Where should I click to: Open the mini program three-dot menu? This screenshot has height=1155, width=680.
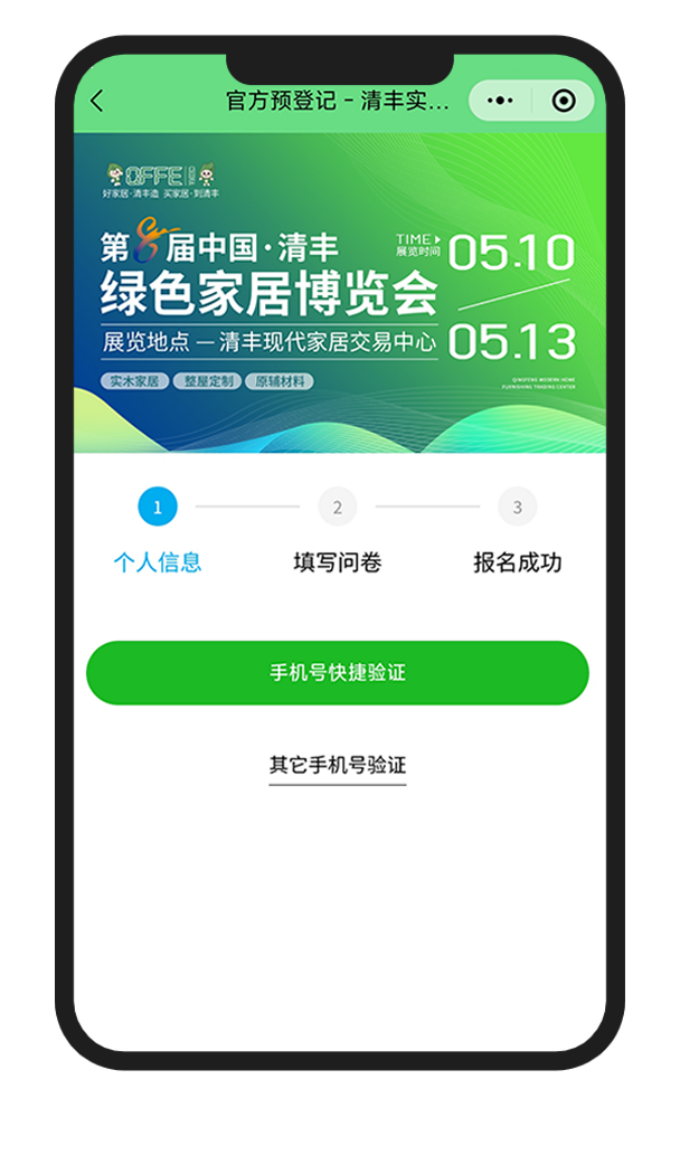[x=500, y=101]
